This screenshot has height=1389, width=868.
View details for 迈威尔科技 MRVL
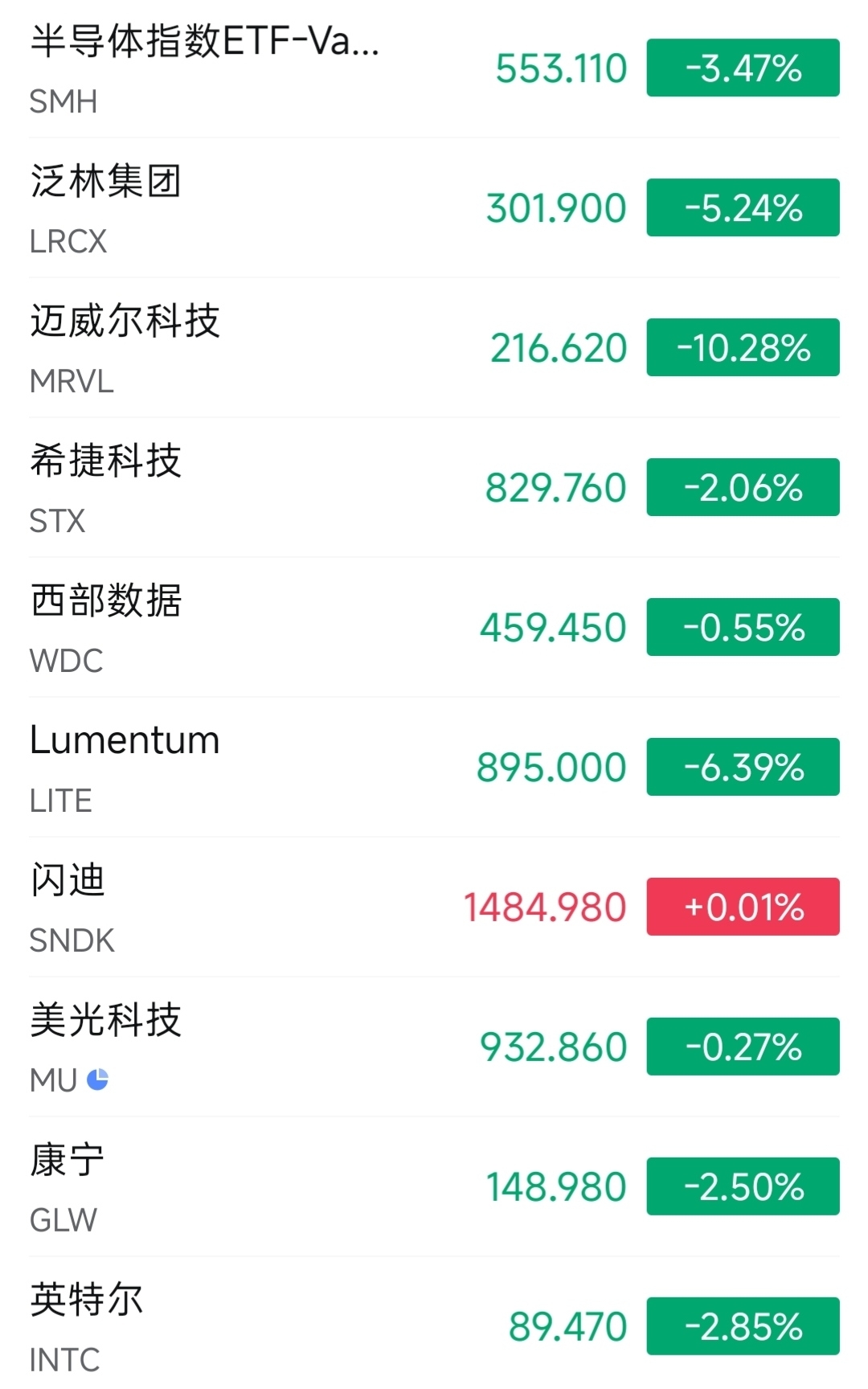click(x=434, y=348)
